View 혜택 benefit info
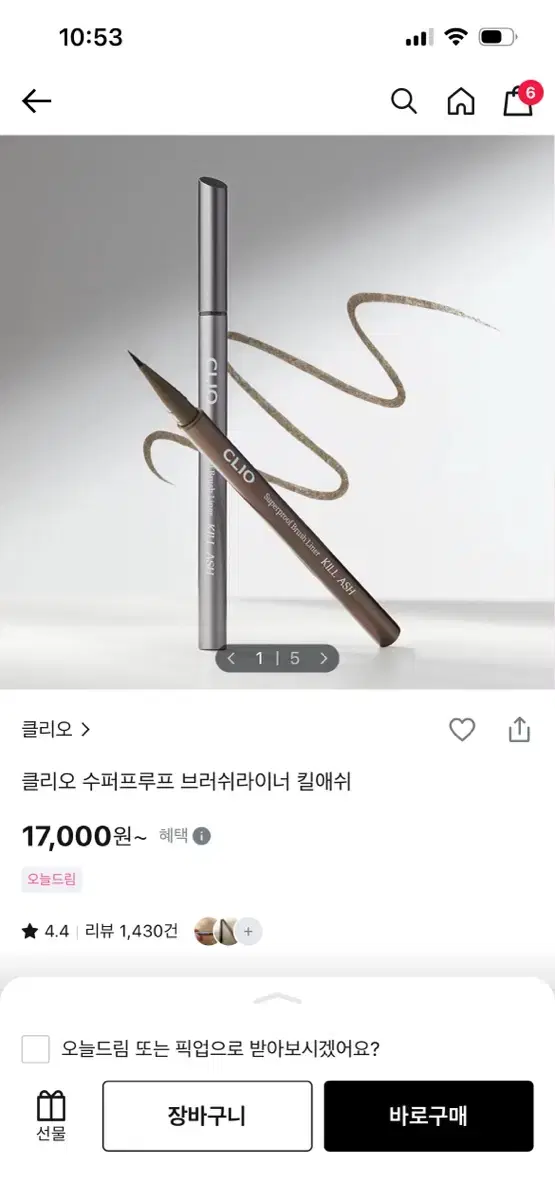This screenshot has width=555, height=1200. click(x=185, y=836)
